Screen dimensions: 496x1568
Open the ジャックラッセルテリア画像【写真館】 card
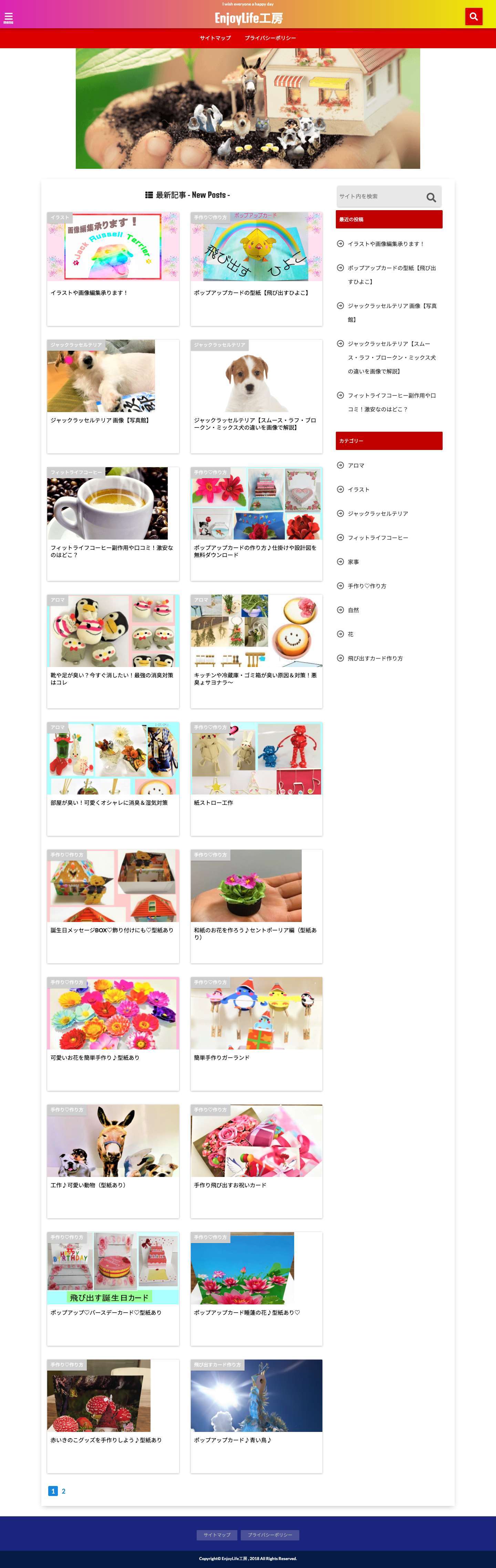[x=113, y=396]
